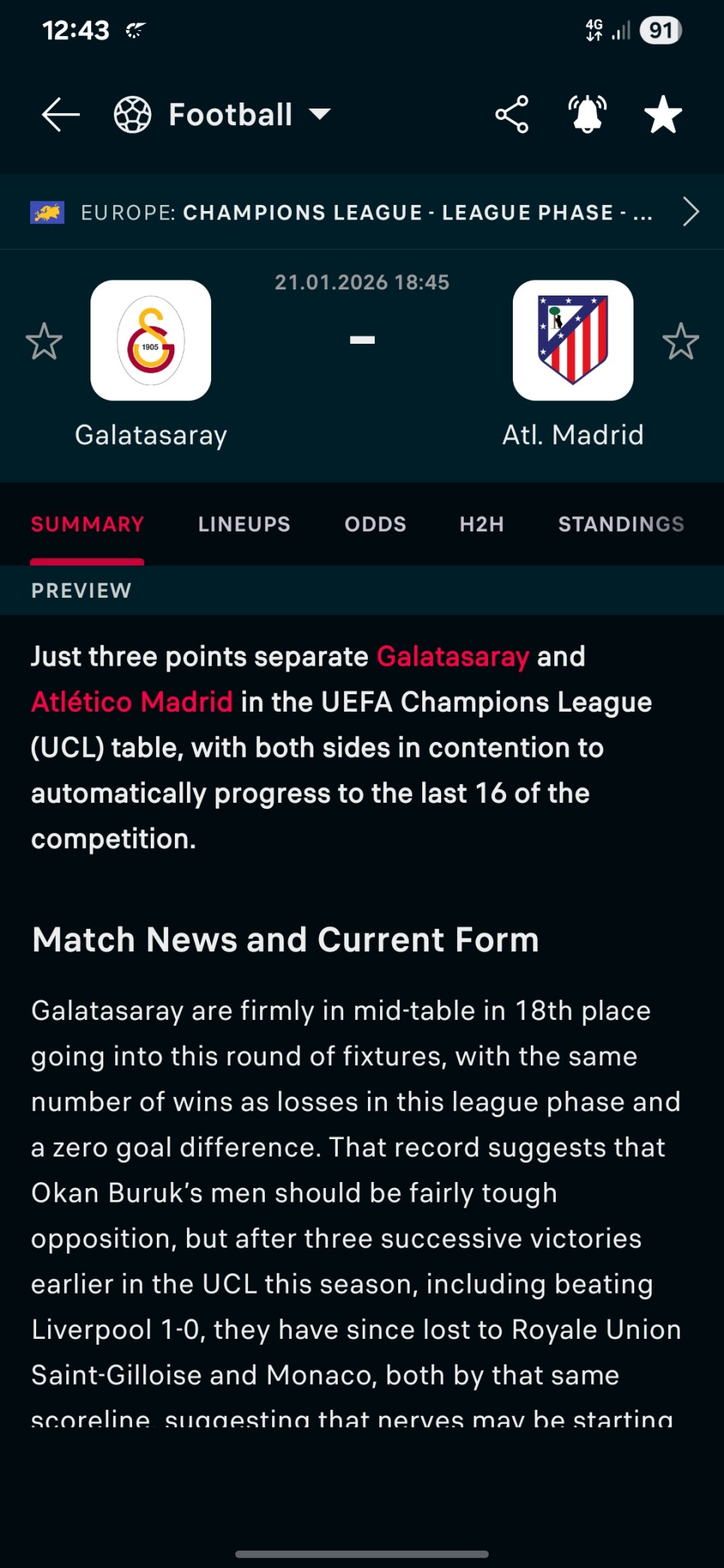The image size is (724, 1568).
Task: Open Atl. Madrid team logo
Action: 573,340
